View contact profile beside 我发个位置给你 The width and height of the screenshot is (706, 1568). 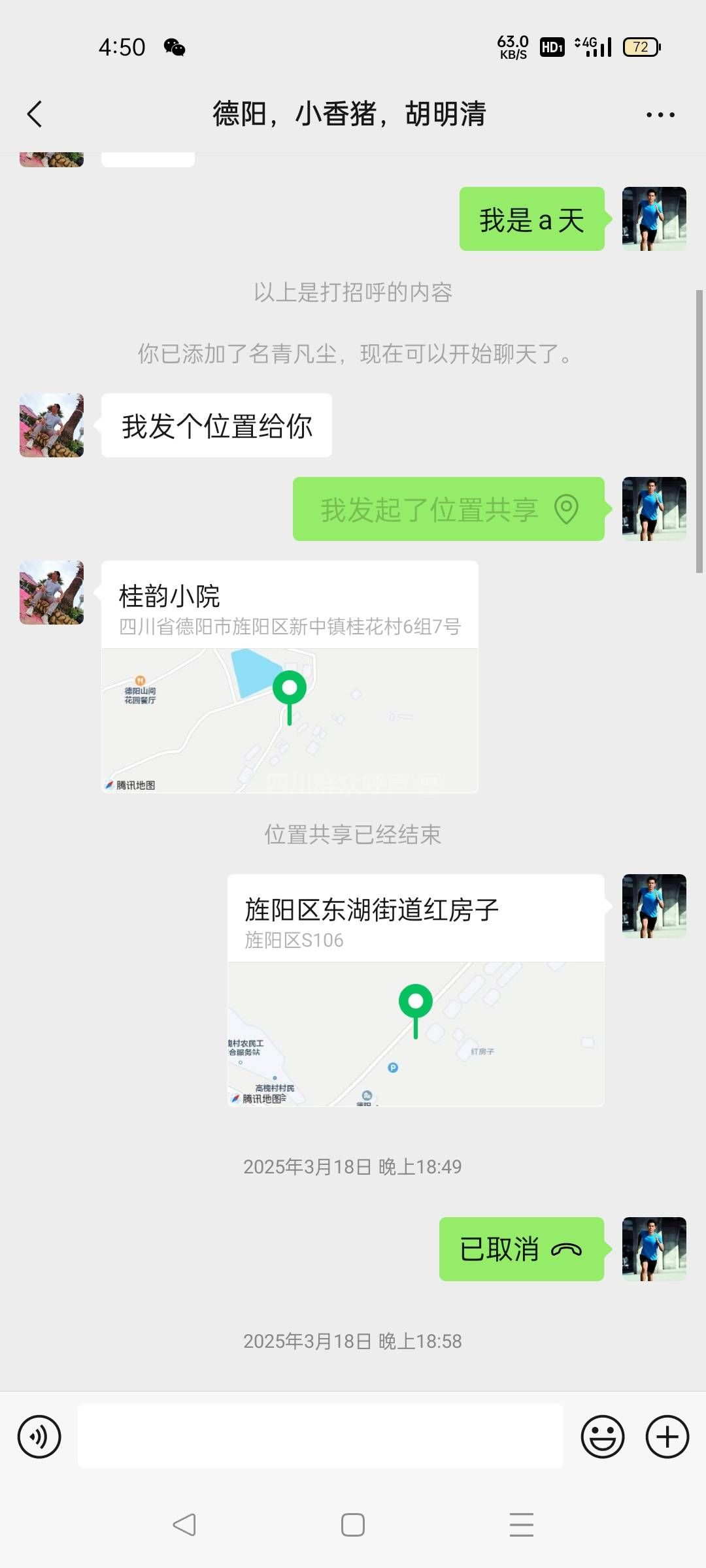(52, 425)
